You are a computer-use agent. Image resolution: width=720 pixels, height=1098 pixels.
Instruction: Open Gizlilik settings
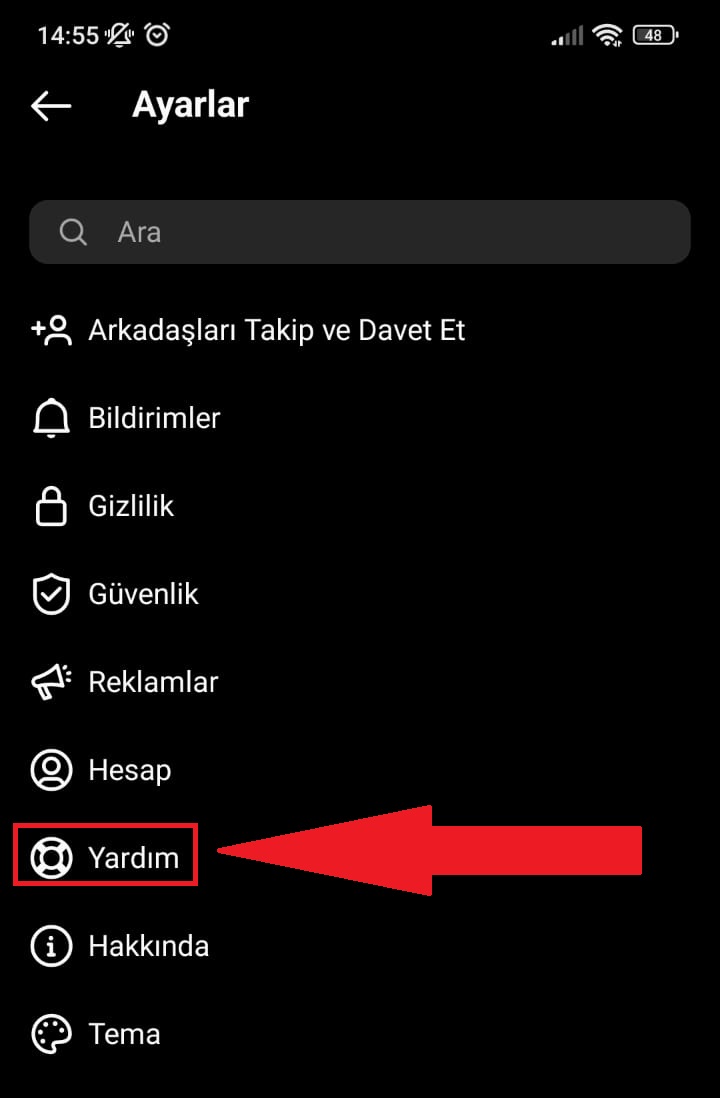point(130,506)
